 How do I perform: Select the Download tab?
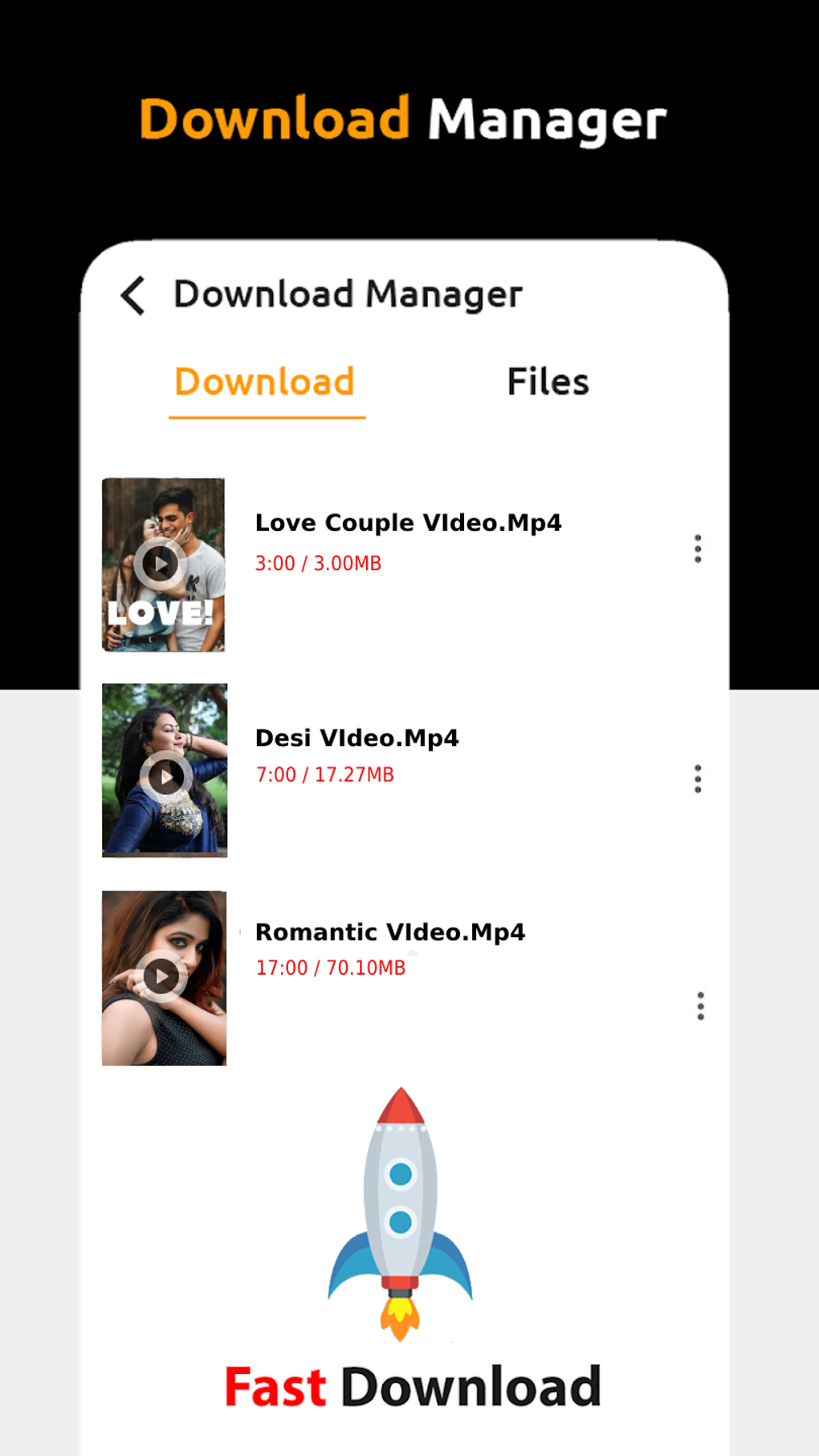tap(266, 383)
